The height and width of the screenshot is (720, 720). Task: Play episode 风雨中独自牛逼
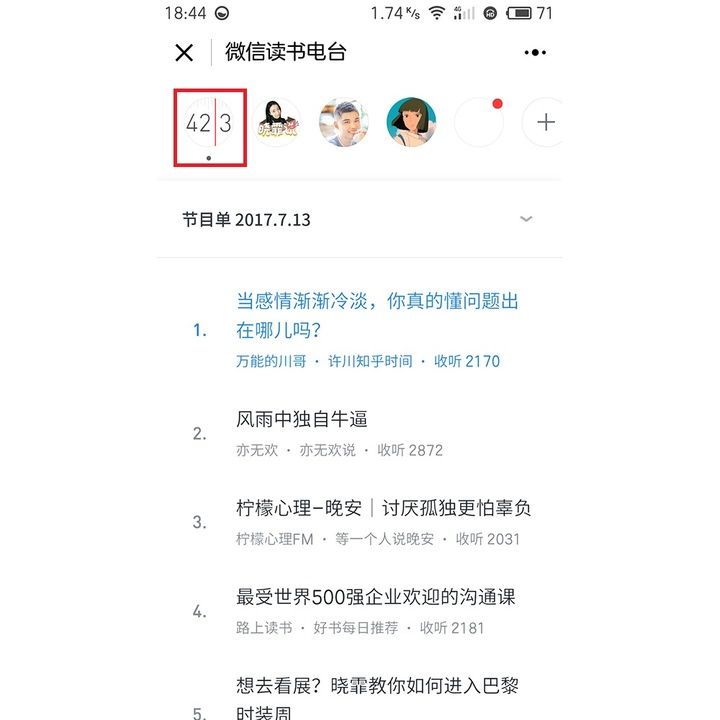point(302,420)
